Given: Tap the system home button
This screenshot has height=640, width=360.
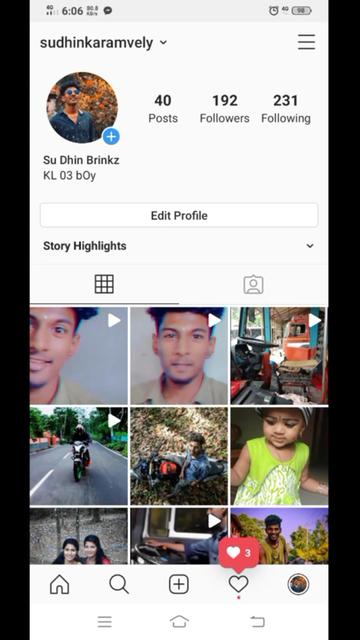Looking at the screenshot, I should pos(179,622).
